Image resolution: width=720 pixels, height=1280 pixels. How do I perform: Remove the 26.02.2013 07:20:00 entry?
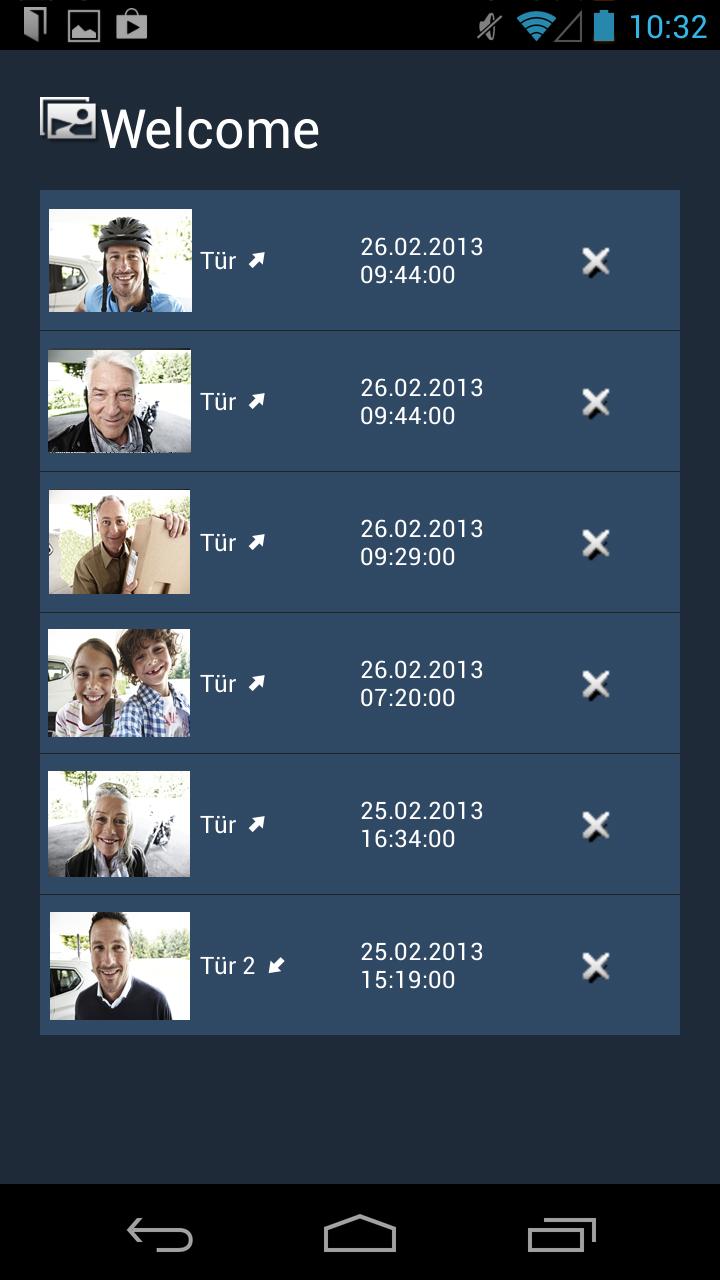pyautogui.click(x=596, y=684)
